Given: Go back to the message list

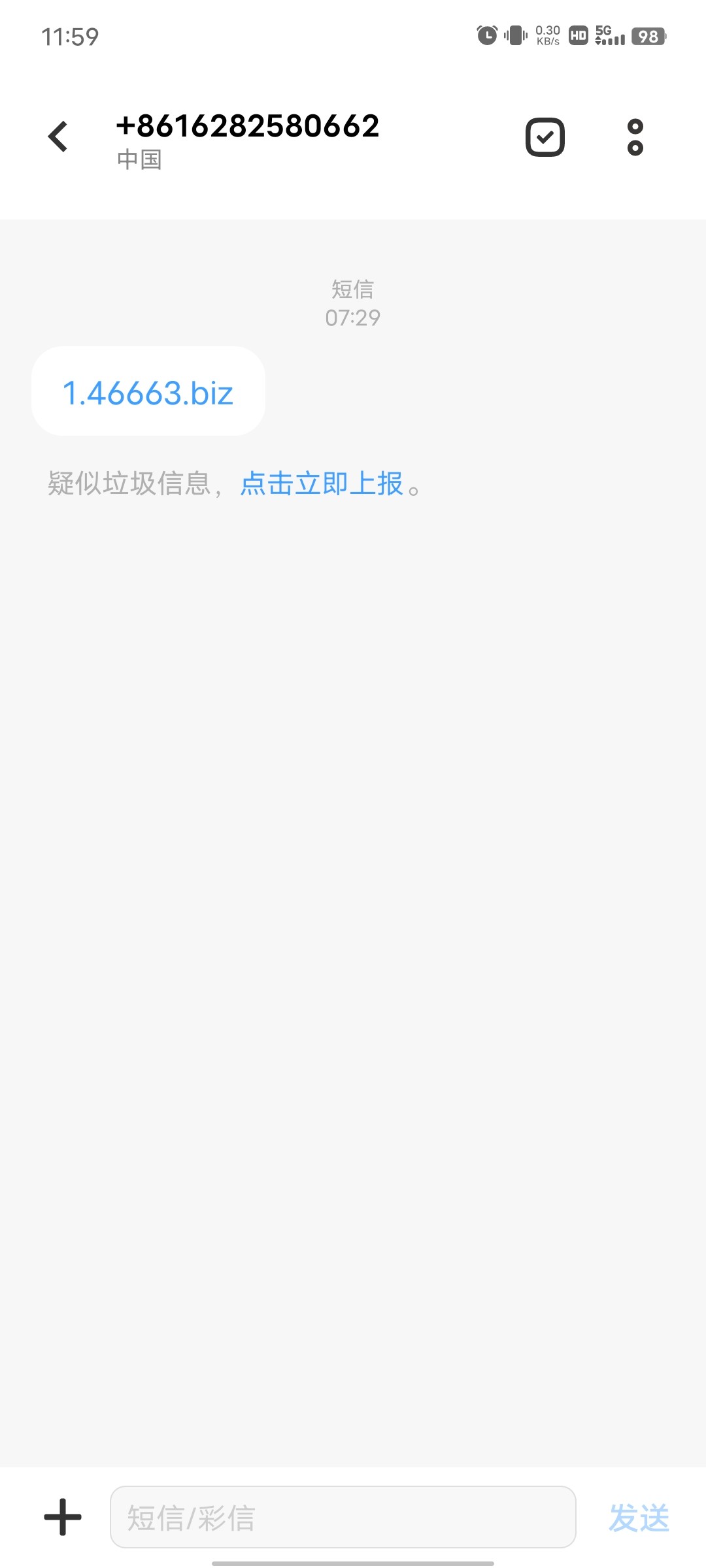Looking at the screenshot, I should 58,137.
